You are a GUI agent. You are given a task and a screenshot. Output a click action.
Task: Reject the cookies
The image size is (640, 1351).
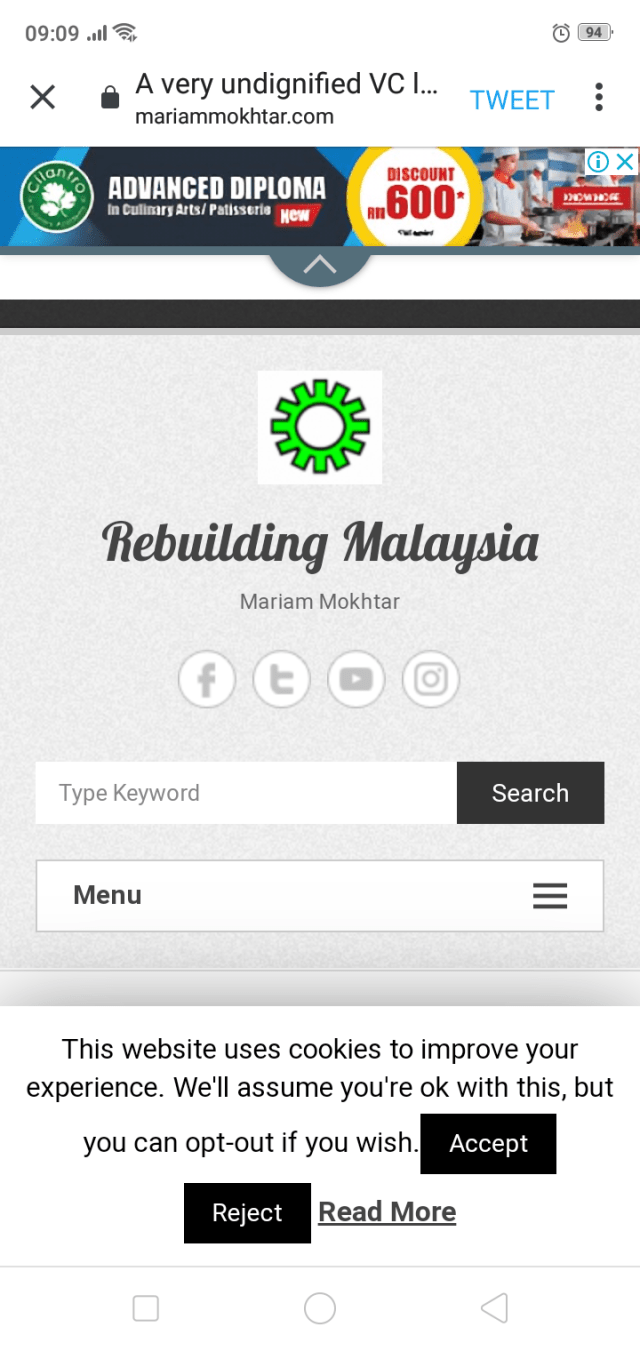click(x=247, y=1213)
